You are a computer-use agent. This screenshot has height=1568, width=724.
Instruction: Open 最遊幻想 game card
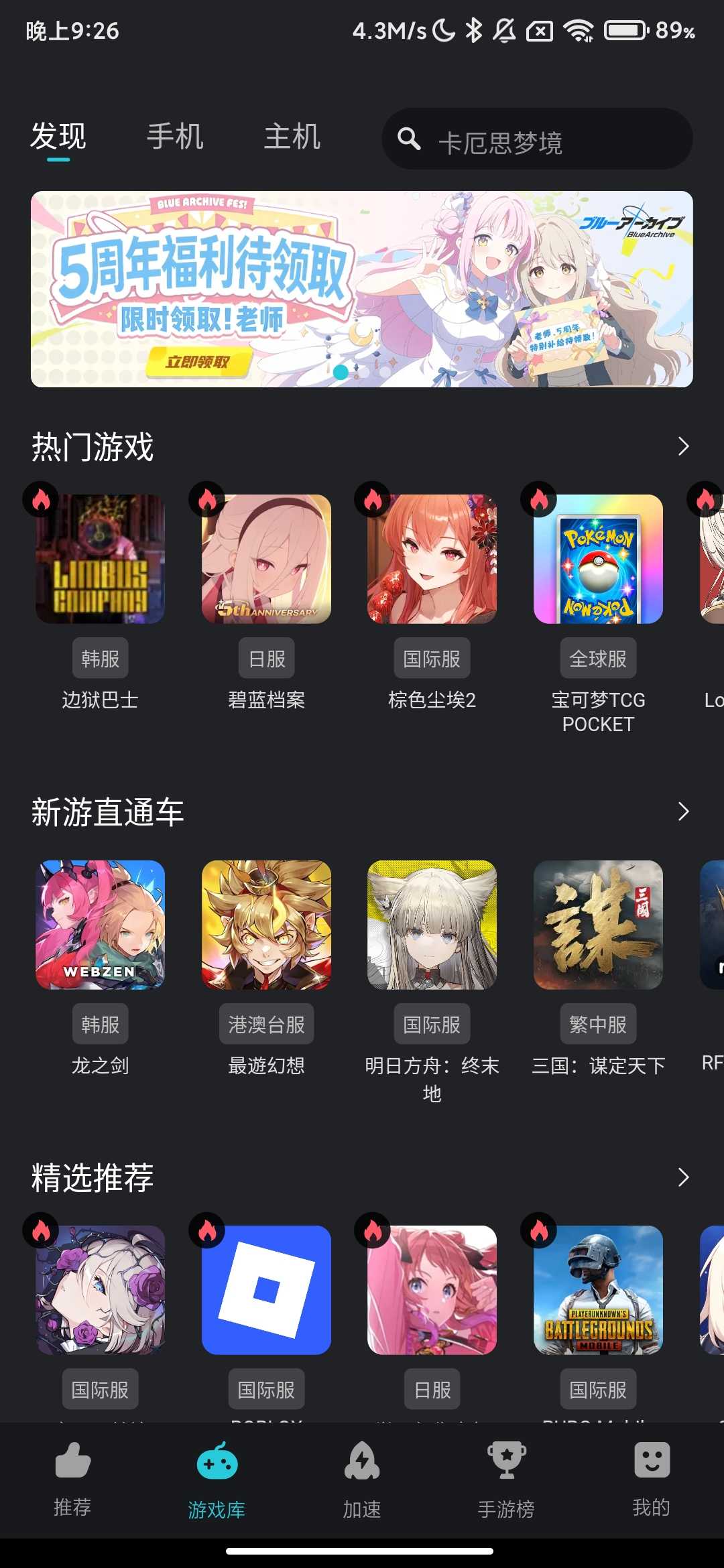[266, 925]
